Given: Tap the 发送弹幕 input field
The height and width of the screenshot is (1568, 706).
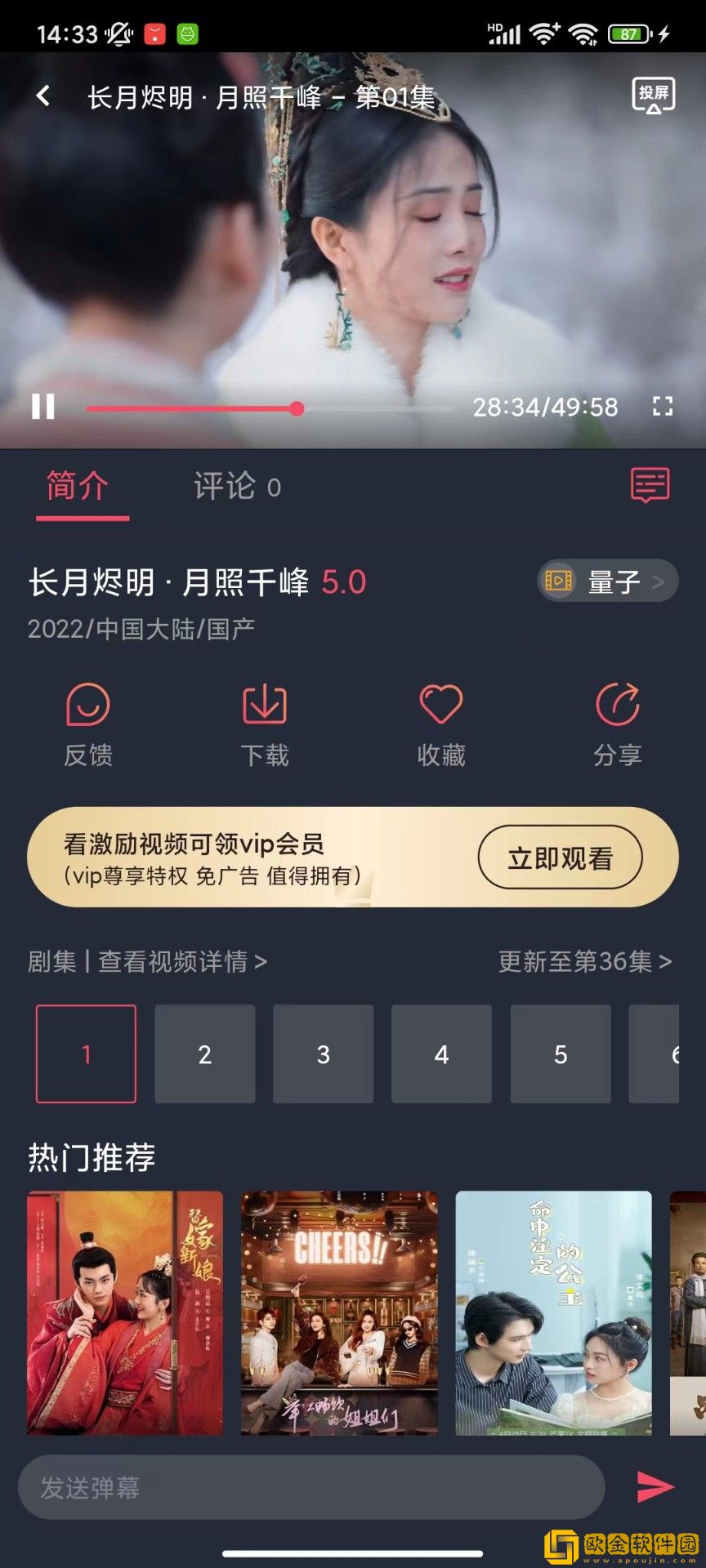Looking at the screenshot, I should click(311, 1488).
